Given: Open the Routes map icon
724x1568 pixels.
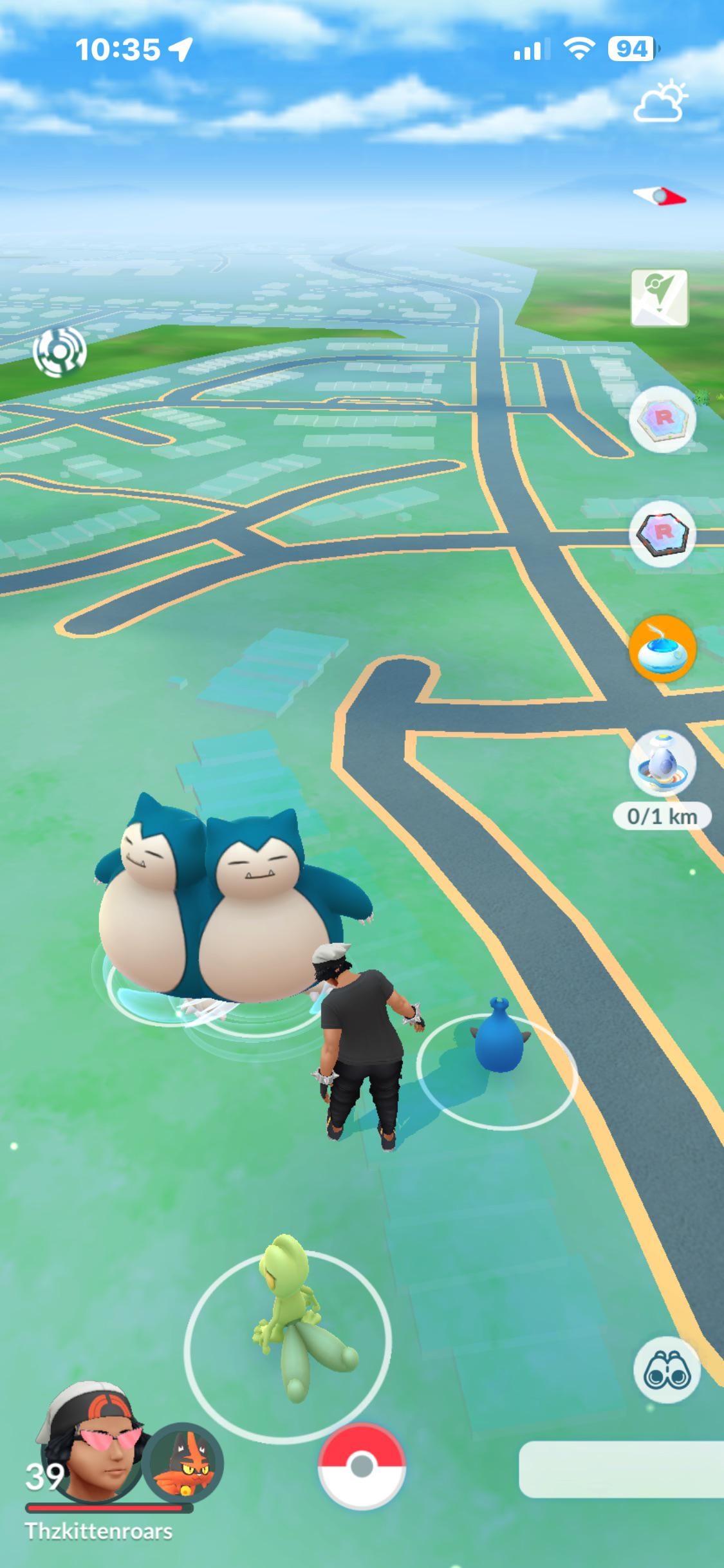Looking at the screenshot, I should [660, 298].
